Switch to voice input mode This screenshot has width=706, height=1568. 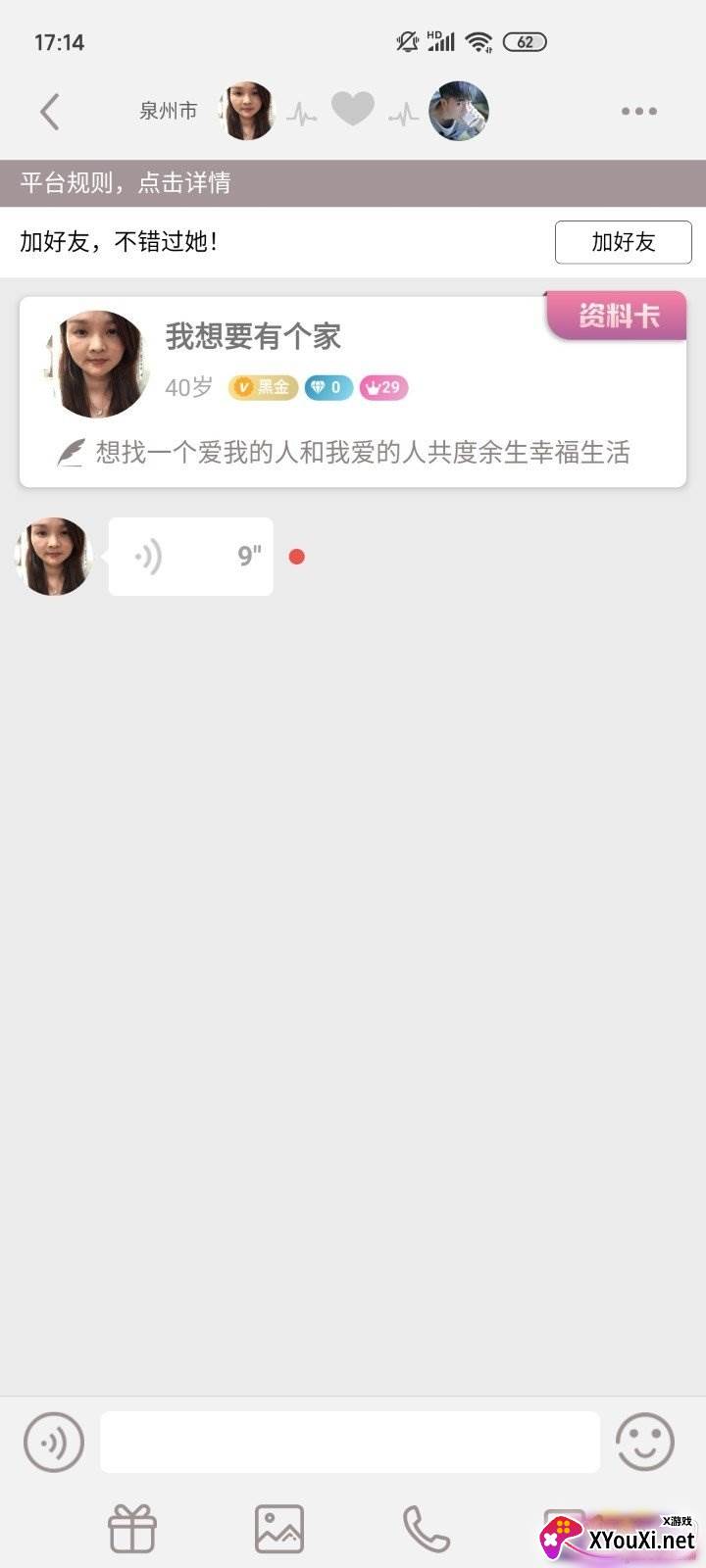(54, 1442)
